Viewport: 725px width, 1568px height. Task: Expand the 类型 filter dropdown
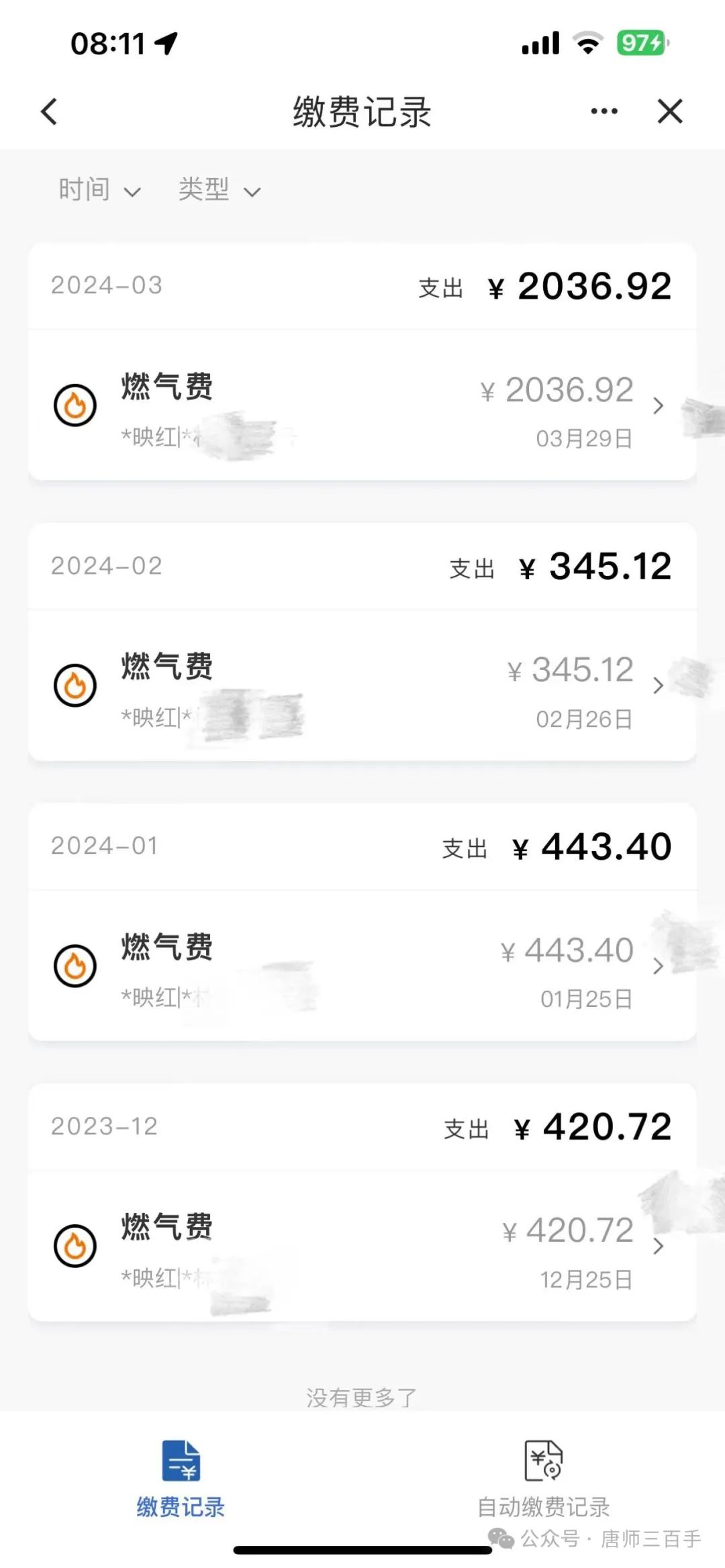pyautogui.click(x=219, y=190)
